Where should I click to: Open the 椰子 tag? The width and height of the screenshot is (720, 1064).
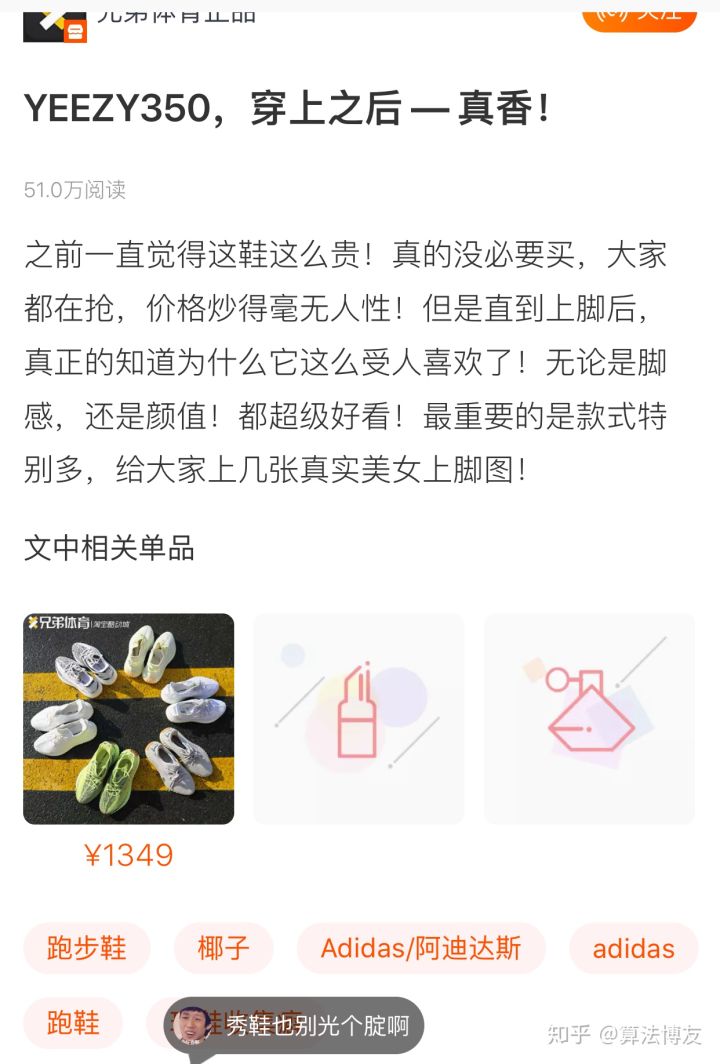pos(223,948)
